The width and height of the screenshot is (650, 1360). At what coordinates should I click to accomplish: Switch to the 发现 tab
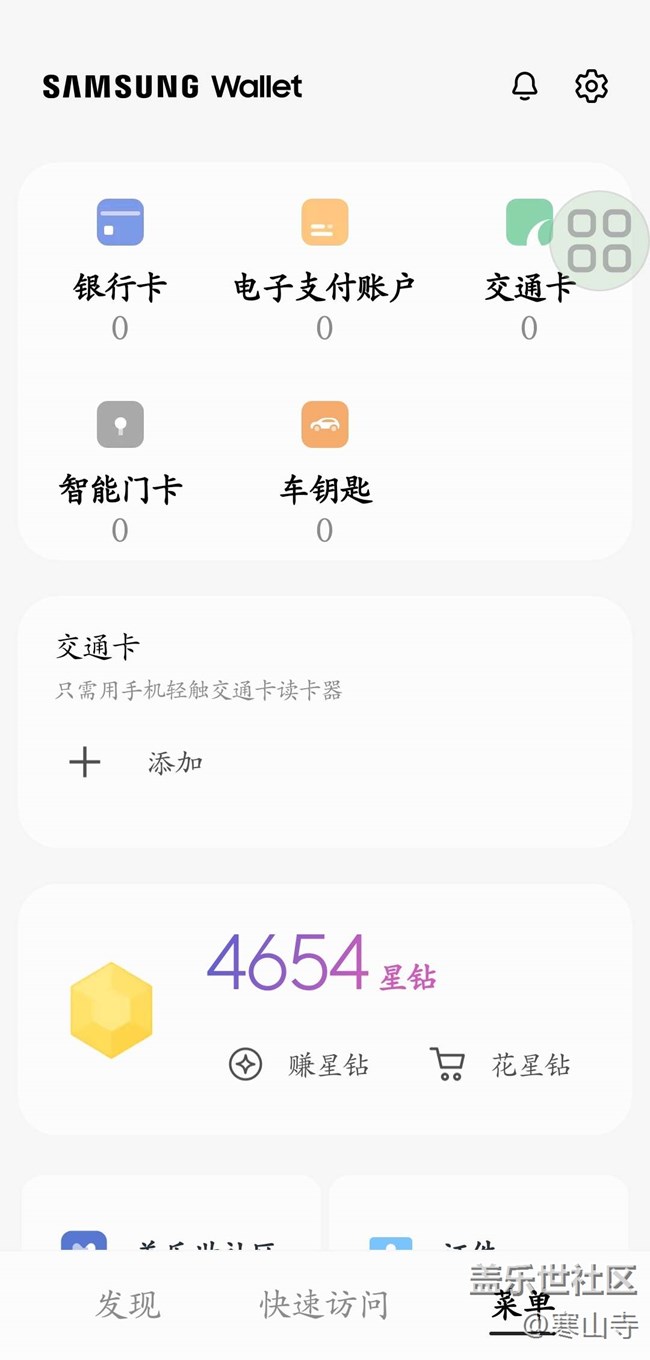pos(128,1305)
